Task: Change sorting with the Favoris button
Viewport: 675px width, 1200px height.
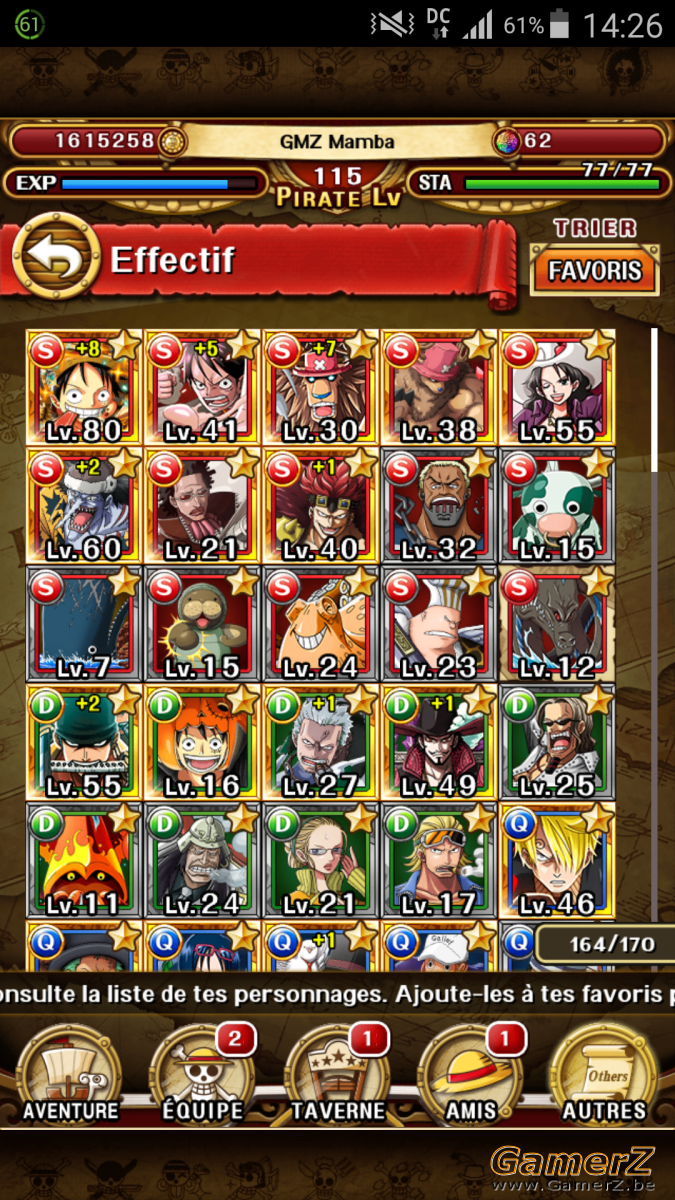Action: [594, 271]
